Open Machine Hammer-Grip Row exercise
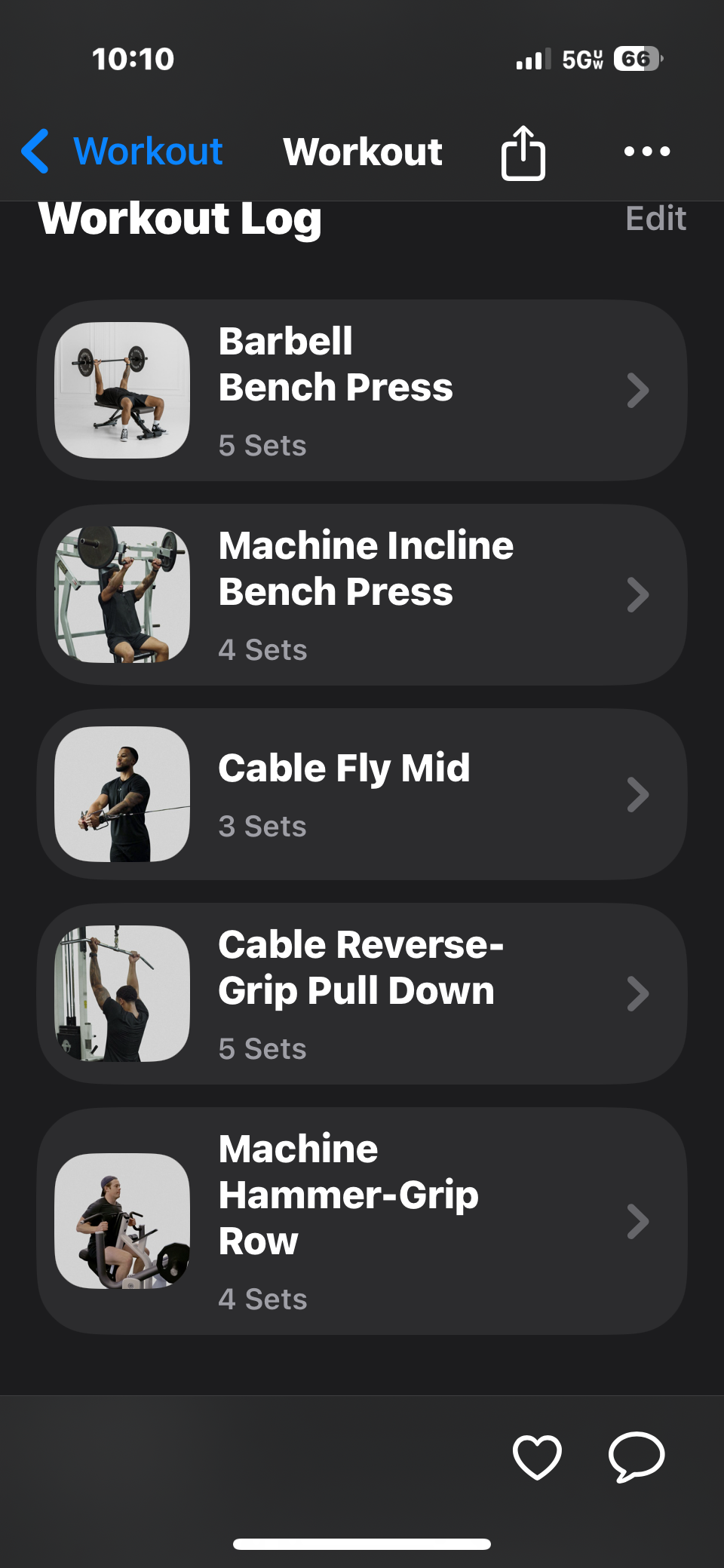 click(362, 1221)
